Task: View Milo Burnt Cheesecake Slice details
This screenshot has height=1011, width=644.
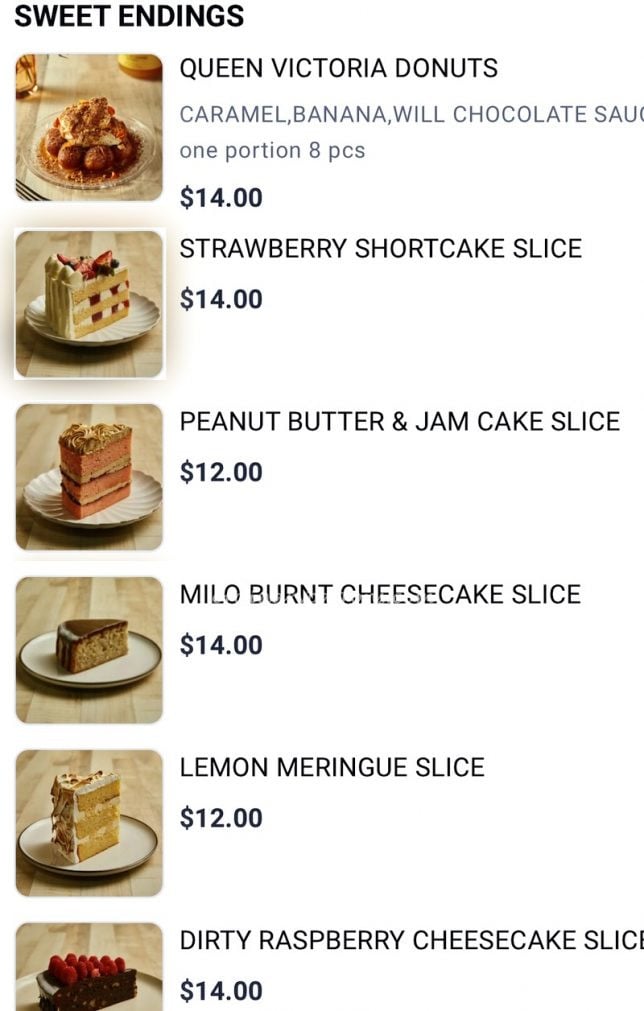Action: (x=380, y=595)
